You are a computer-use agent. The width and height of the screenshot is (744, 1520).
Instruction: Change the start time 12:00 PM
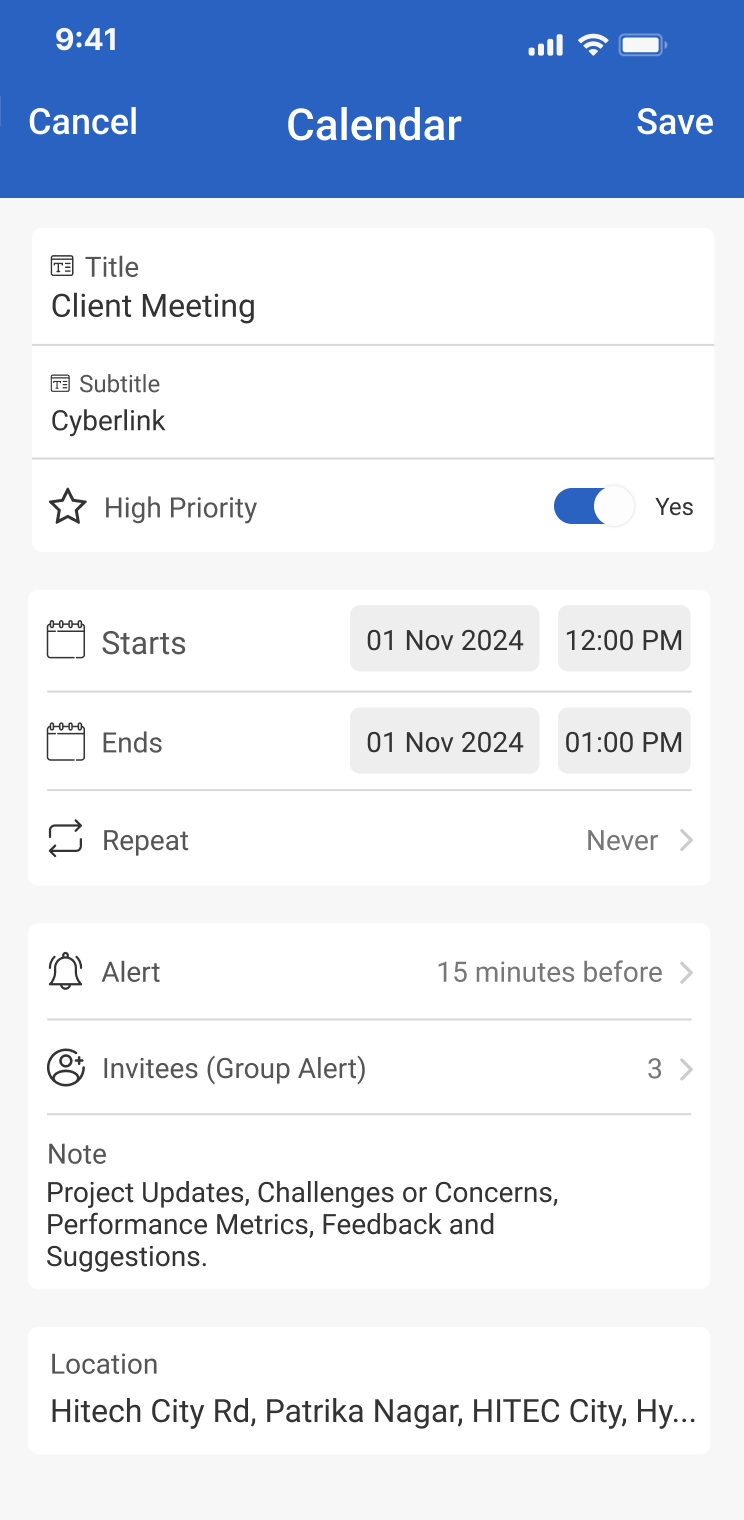click(x=623, y=639)
